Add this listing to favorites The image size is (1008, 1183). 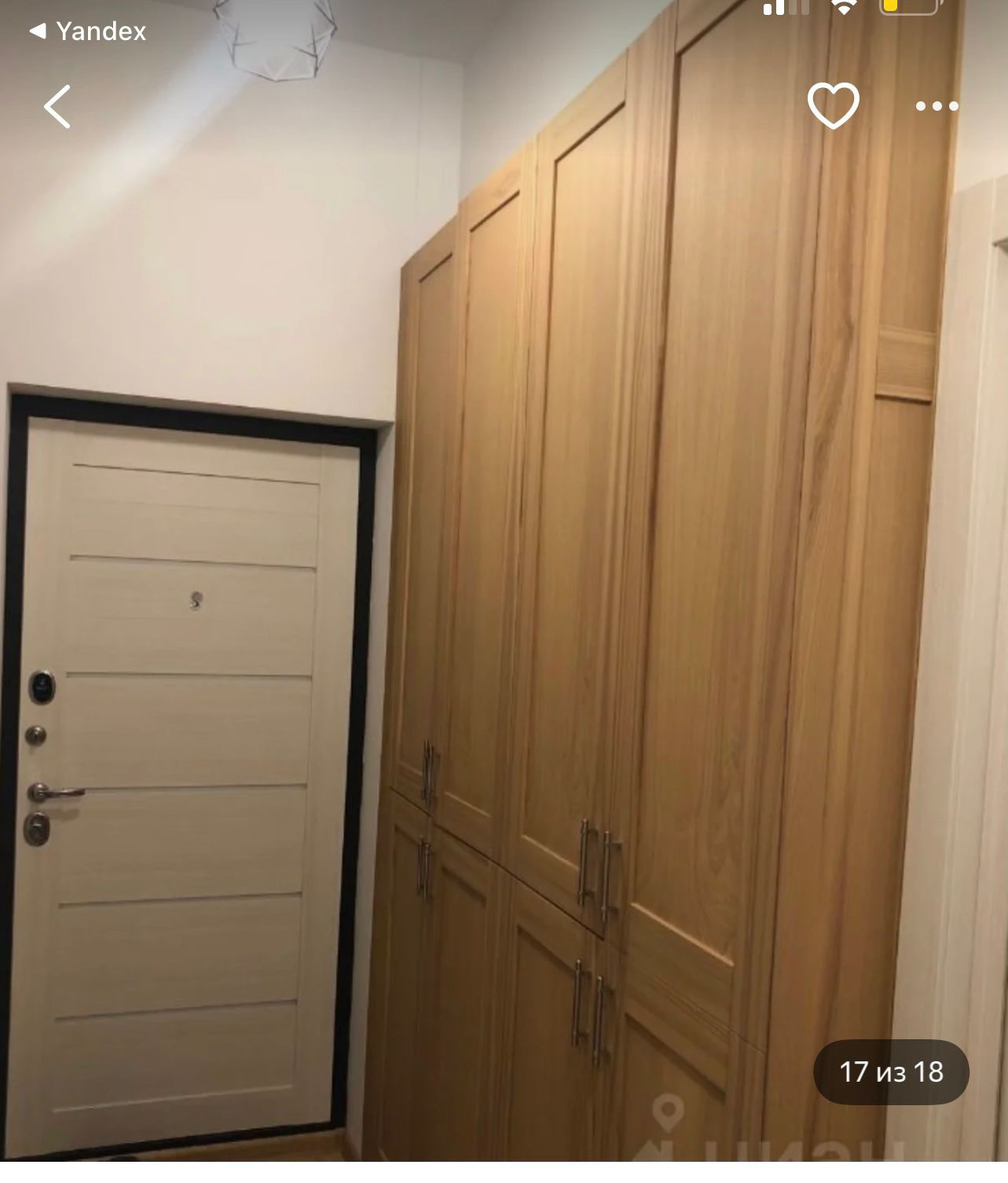833,106
